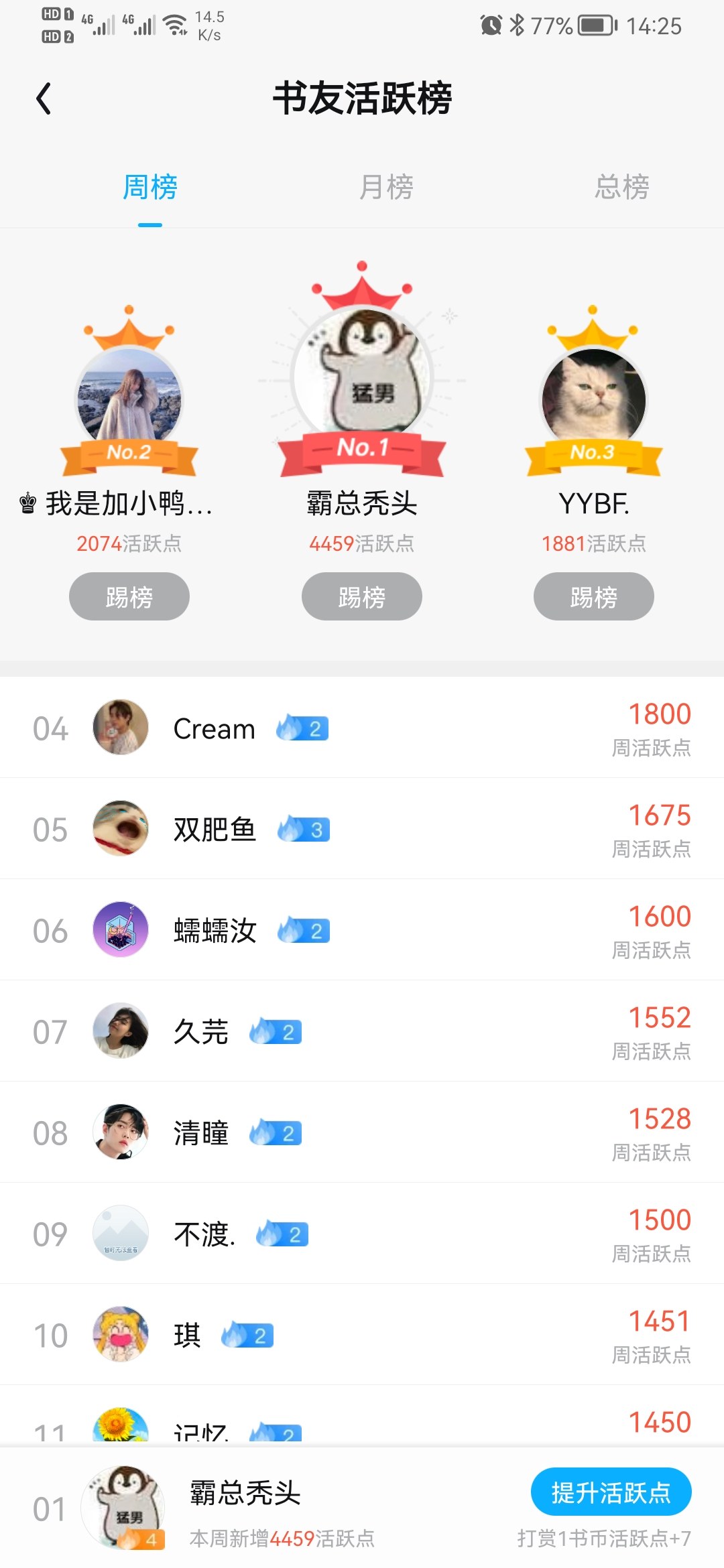Tap 踢榜 button under 我是加小鸭
Screen dimensions: 724x1568
click(x=129, y=596)
